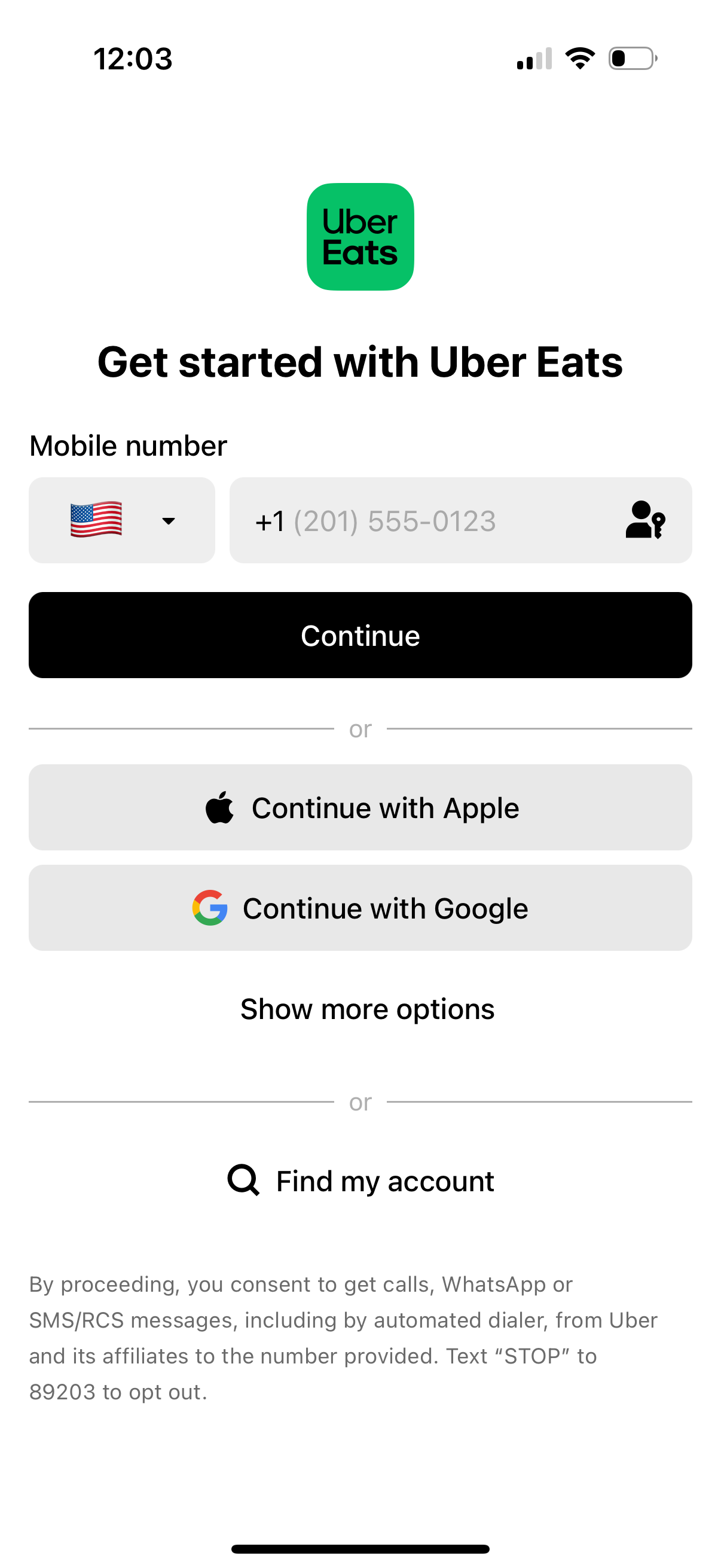Click the Uber Eats logo icon
This screenshot has width=721, height=1568.
pyautogui.click(x=360, y=235)
